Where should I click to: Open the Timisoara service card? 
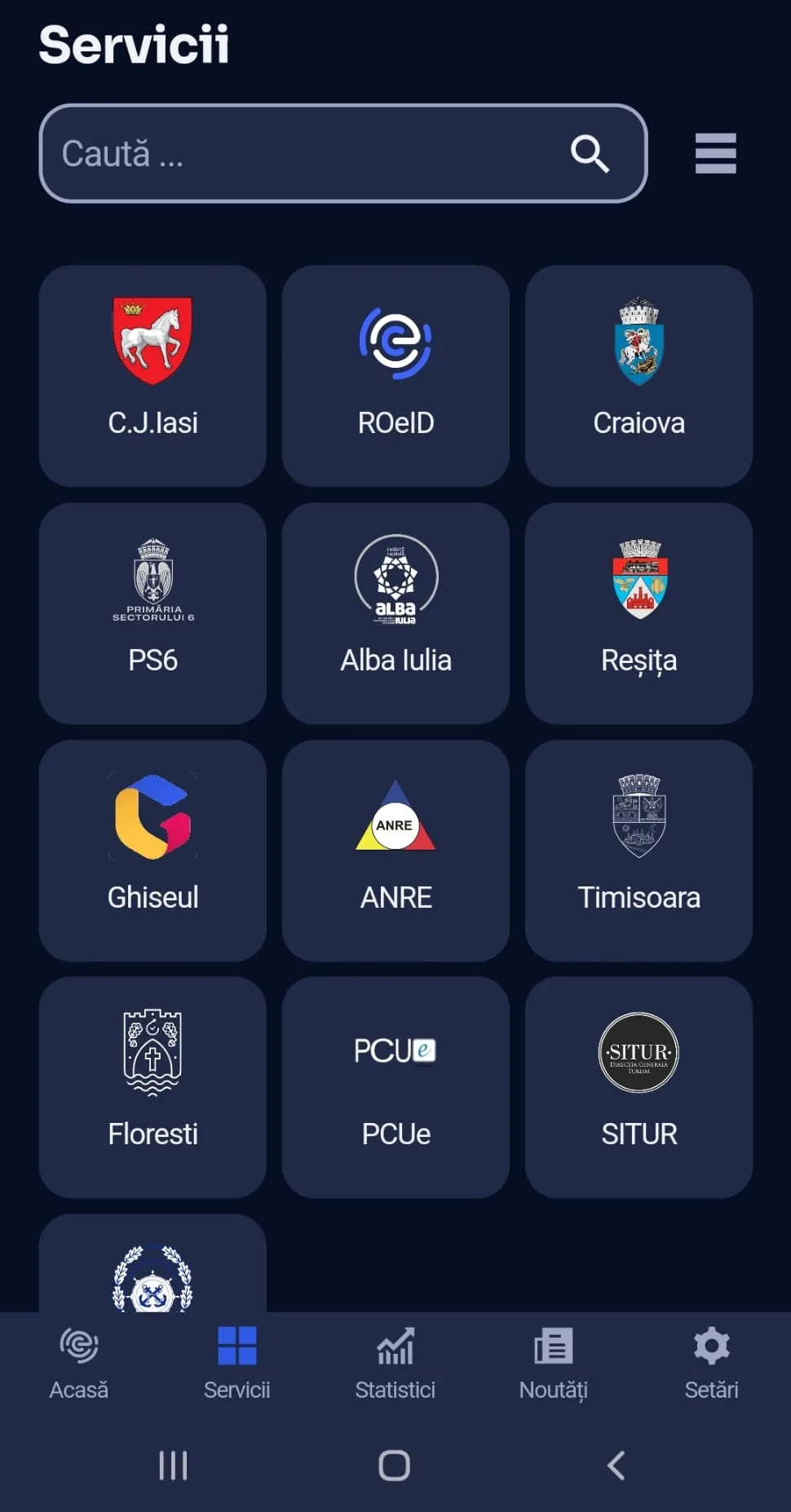[639, 851]
